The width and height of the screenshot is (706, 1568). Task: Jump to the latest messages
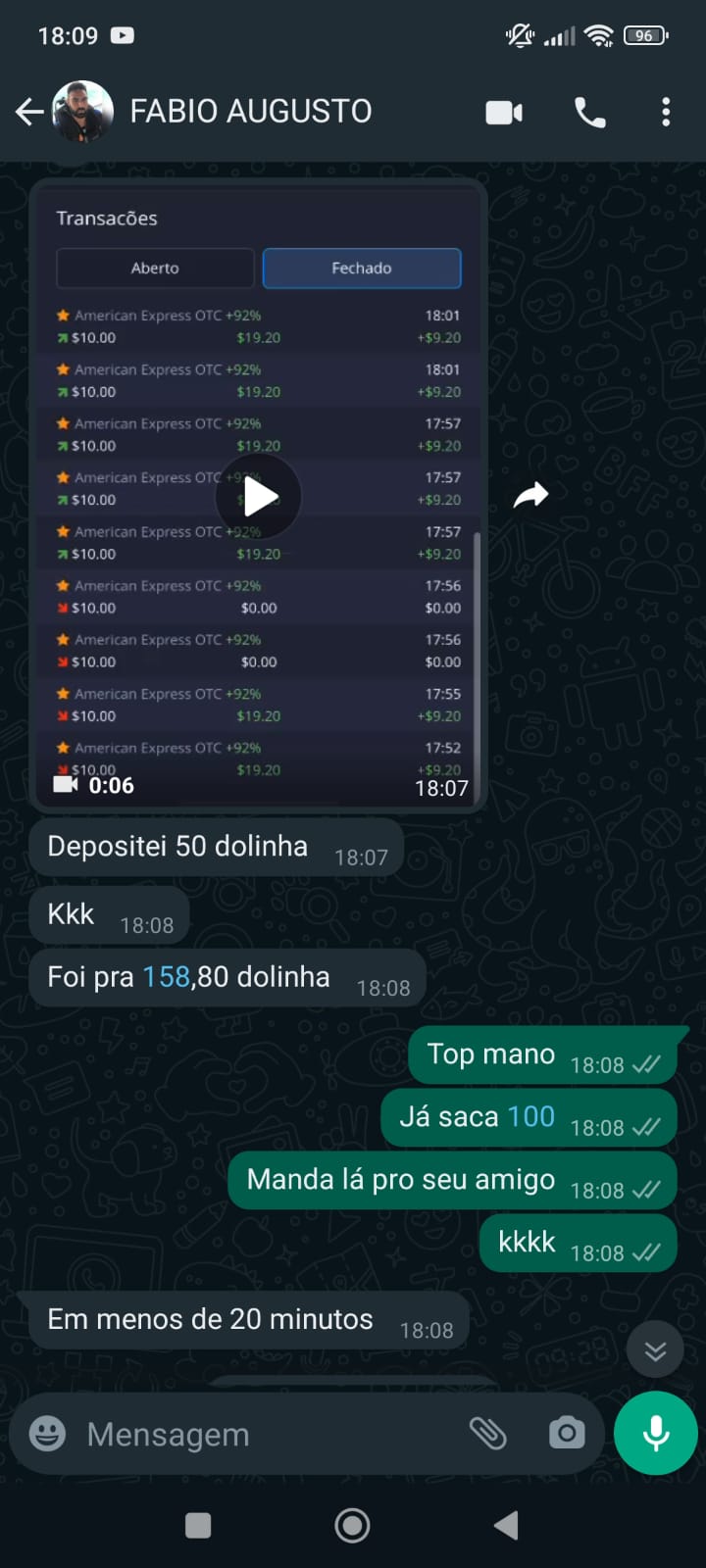tap(655, 1351)
